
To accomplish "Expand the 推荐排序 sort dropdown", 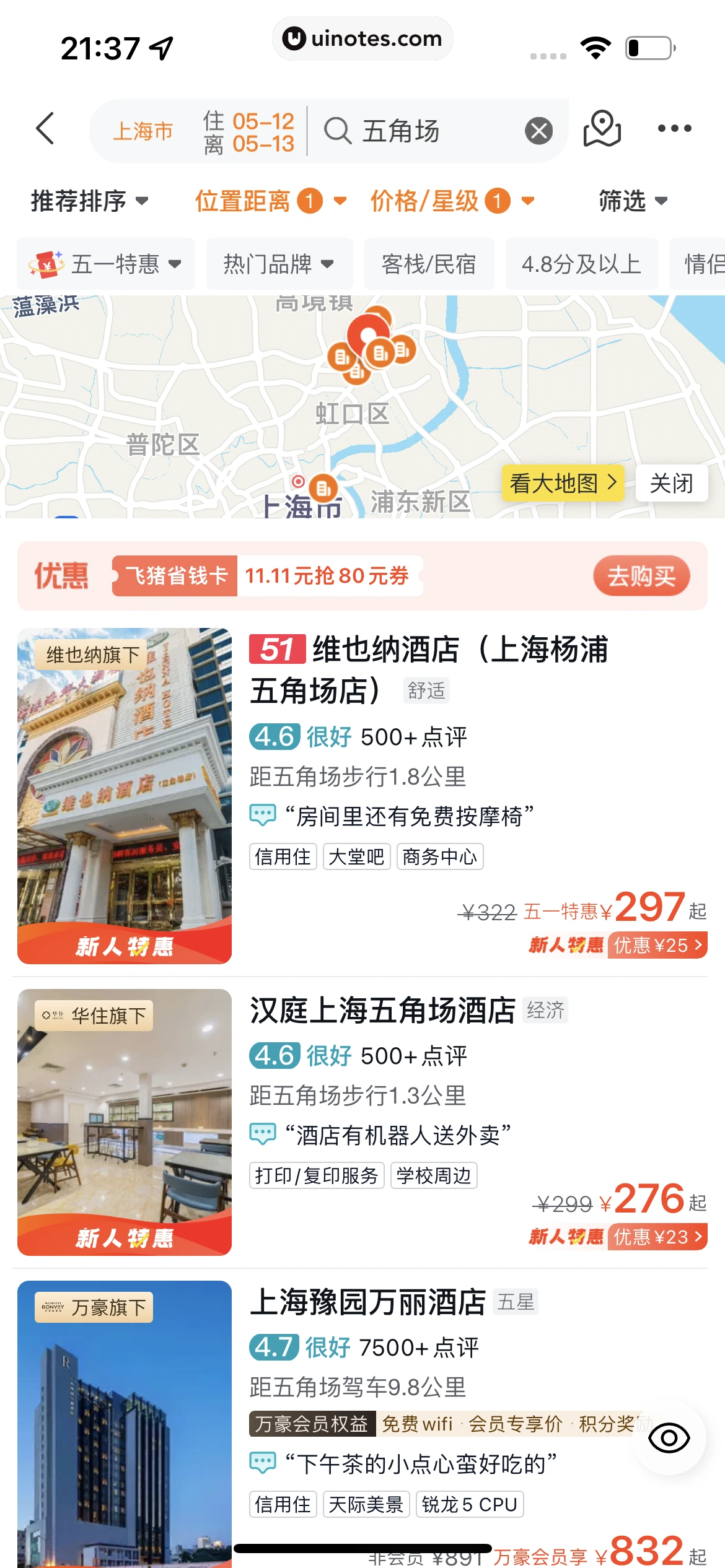I will click(x=89, y=201).
